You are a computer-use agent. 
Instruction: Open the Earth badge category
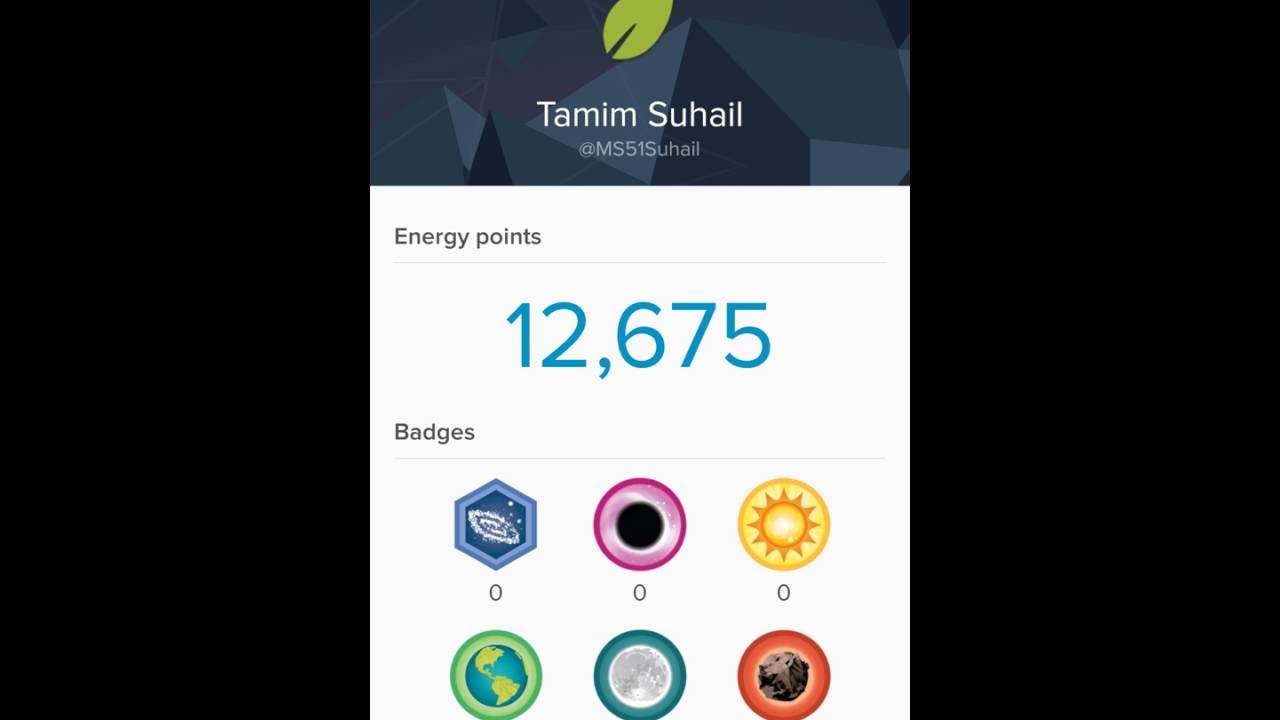pos(496,676)
